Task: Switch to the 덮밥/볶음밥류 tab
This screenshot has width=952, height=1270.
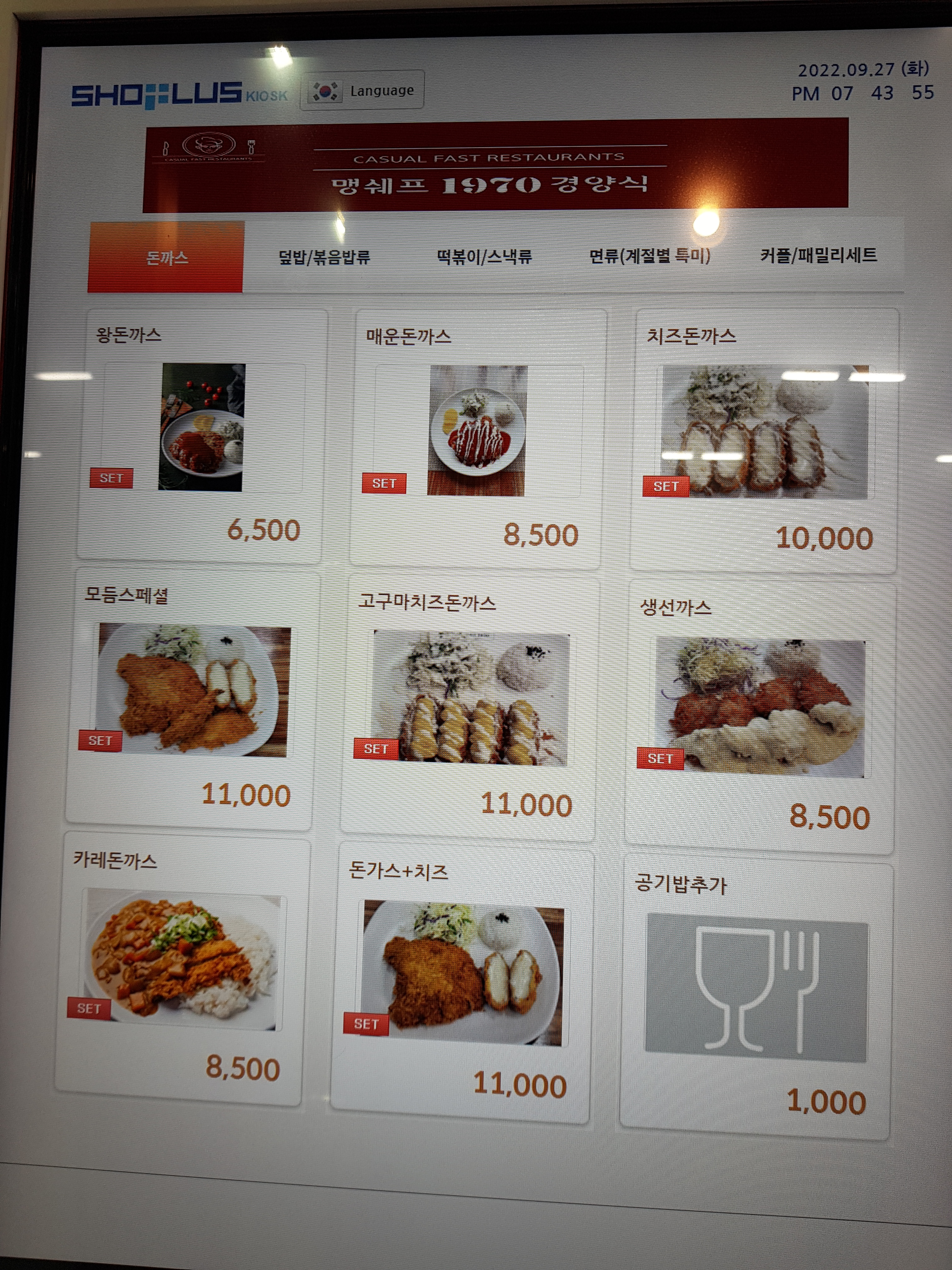Action: tap(324, 257)
